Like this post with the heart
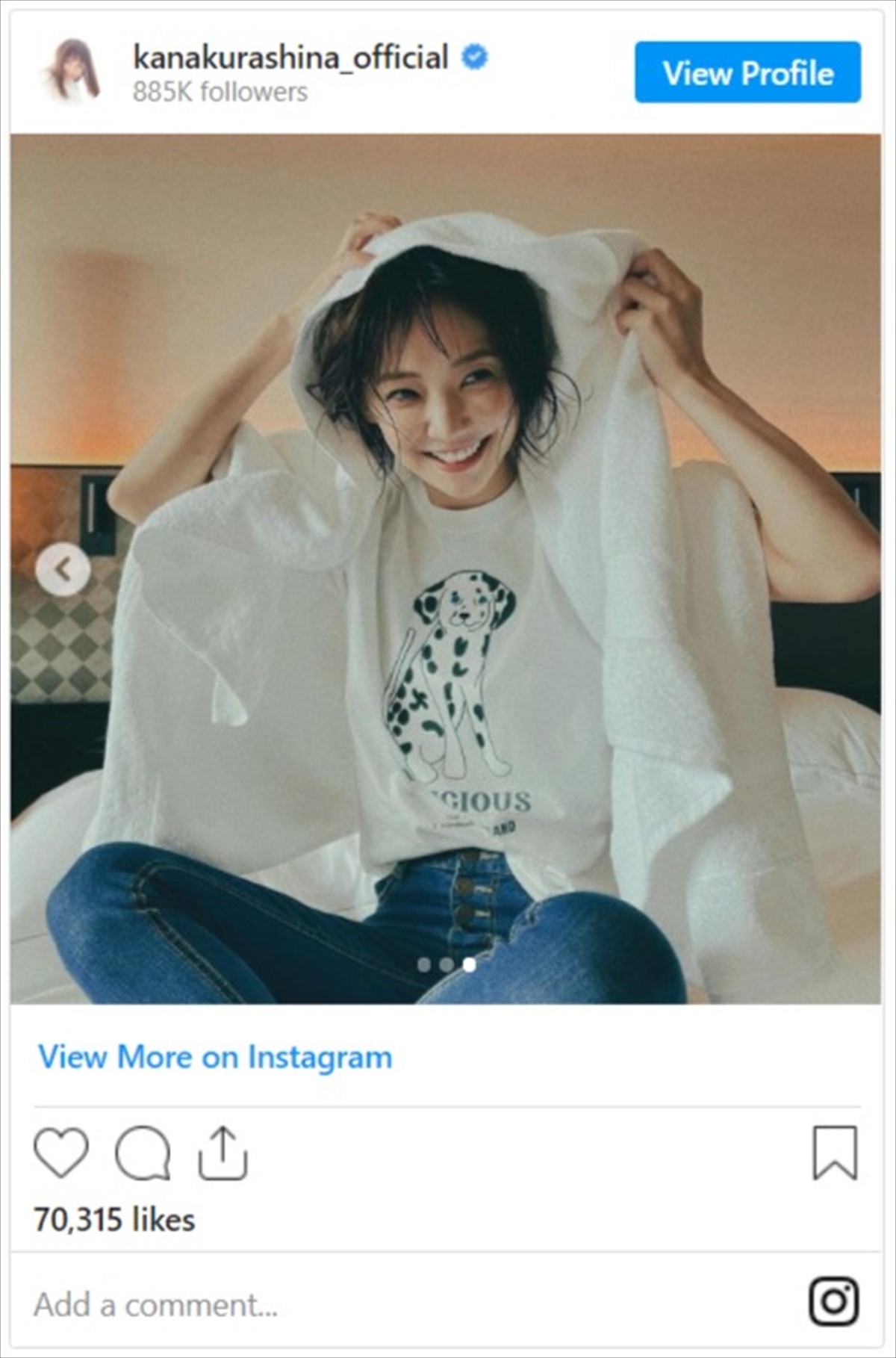This screenshot has height=1358, width=896. pos(61,1153)
